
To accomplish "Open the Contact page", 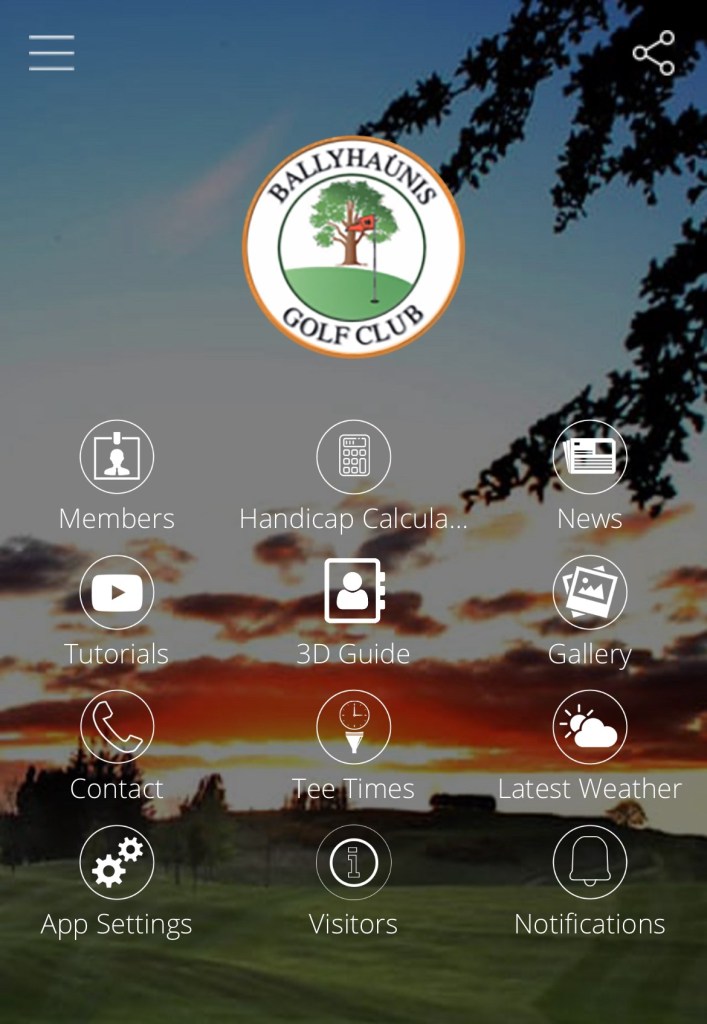I will [x=117, y=727].
